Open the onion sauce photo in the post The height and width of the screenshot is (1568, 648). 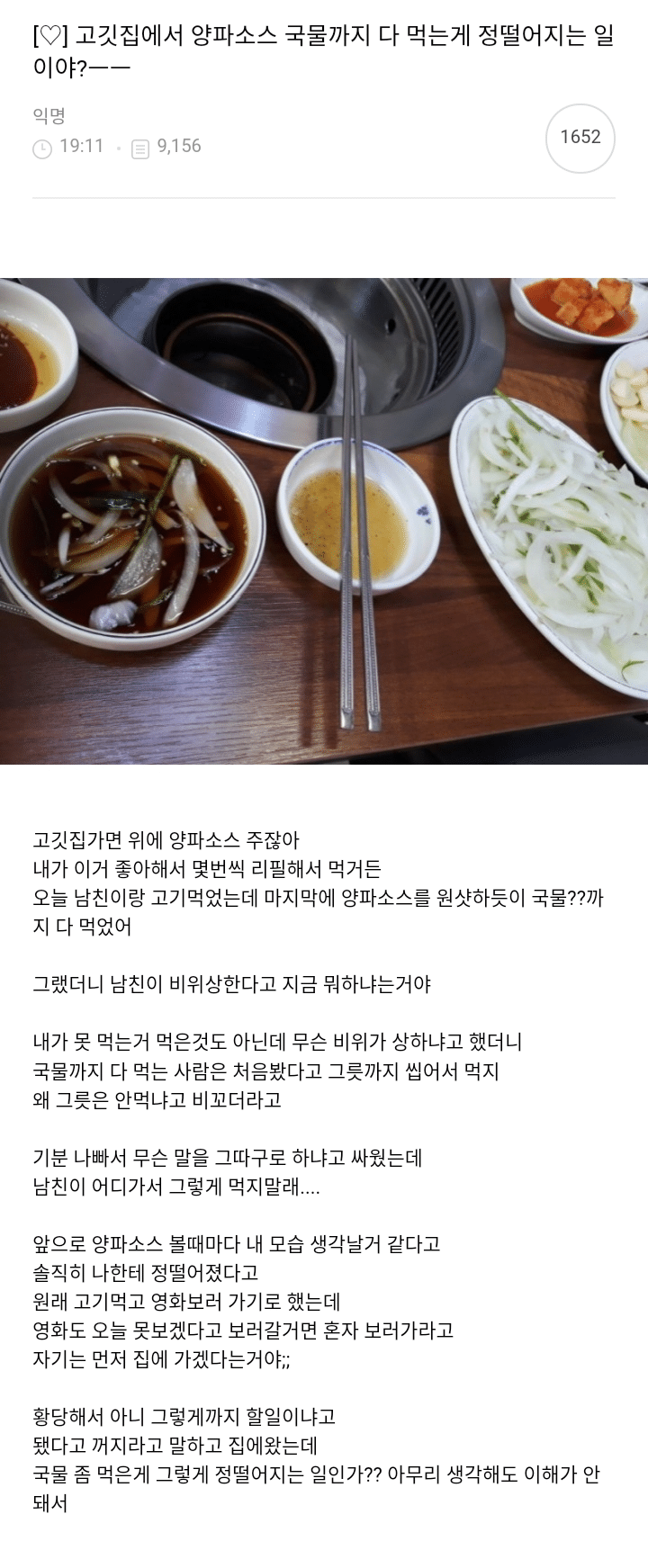tap(324, 521)
